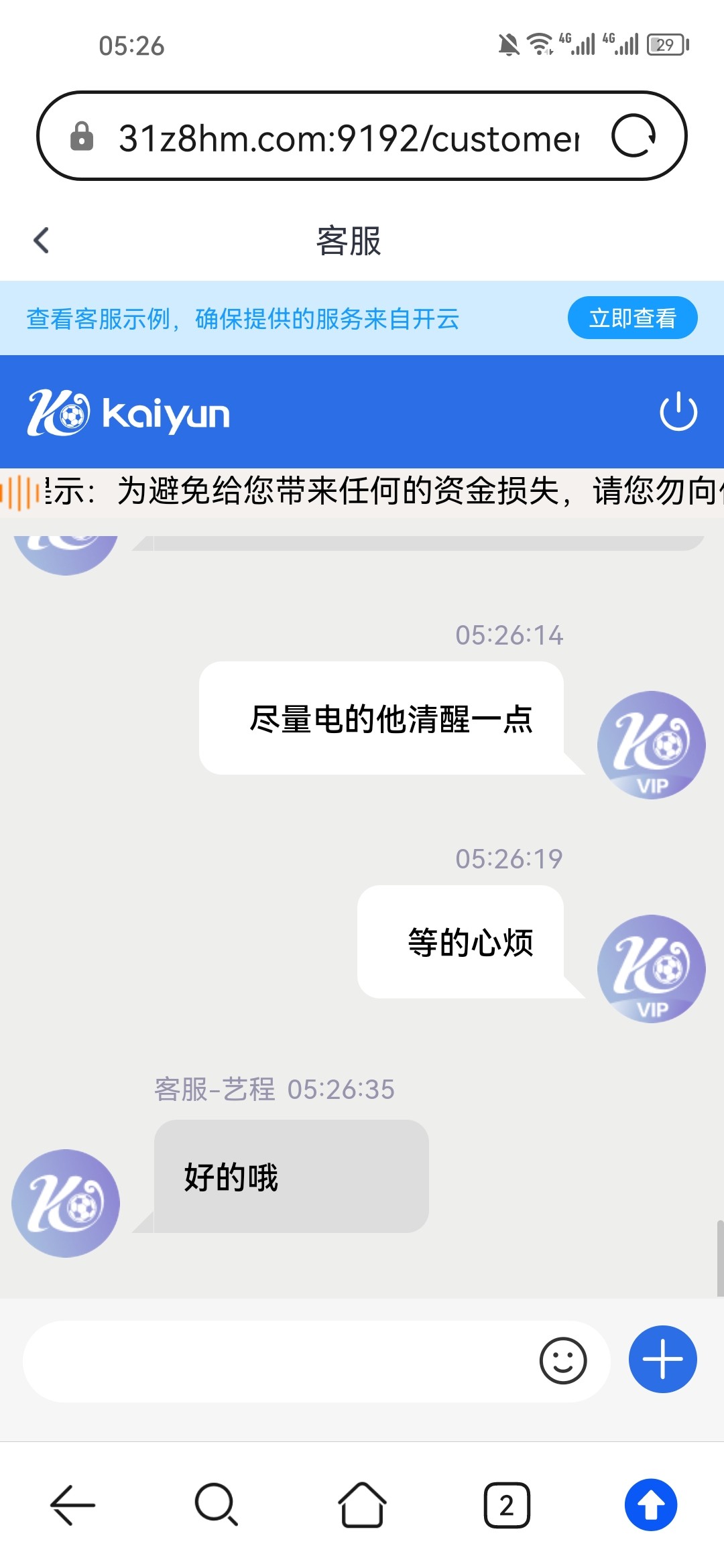Open the emoji picker

click(x=562, y=1361)
